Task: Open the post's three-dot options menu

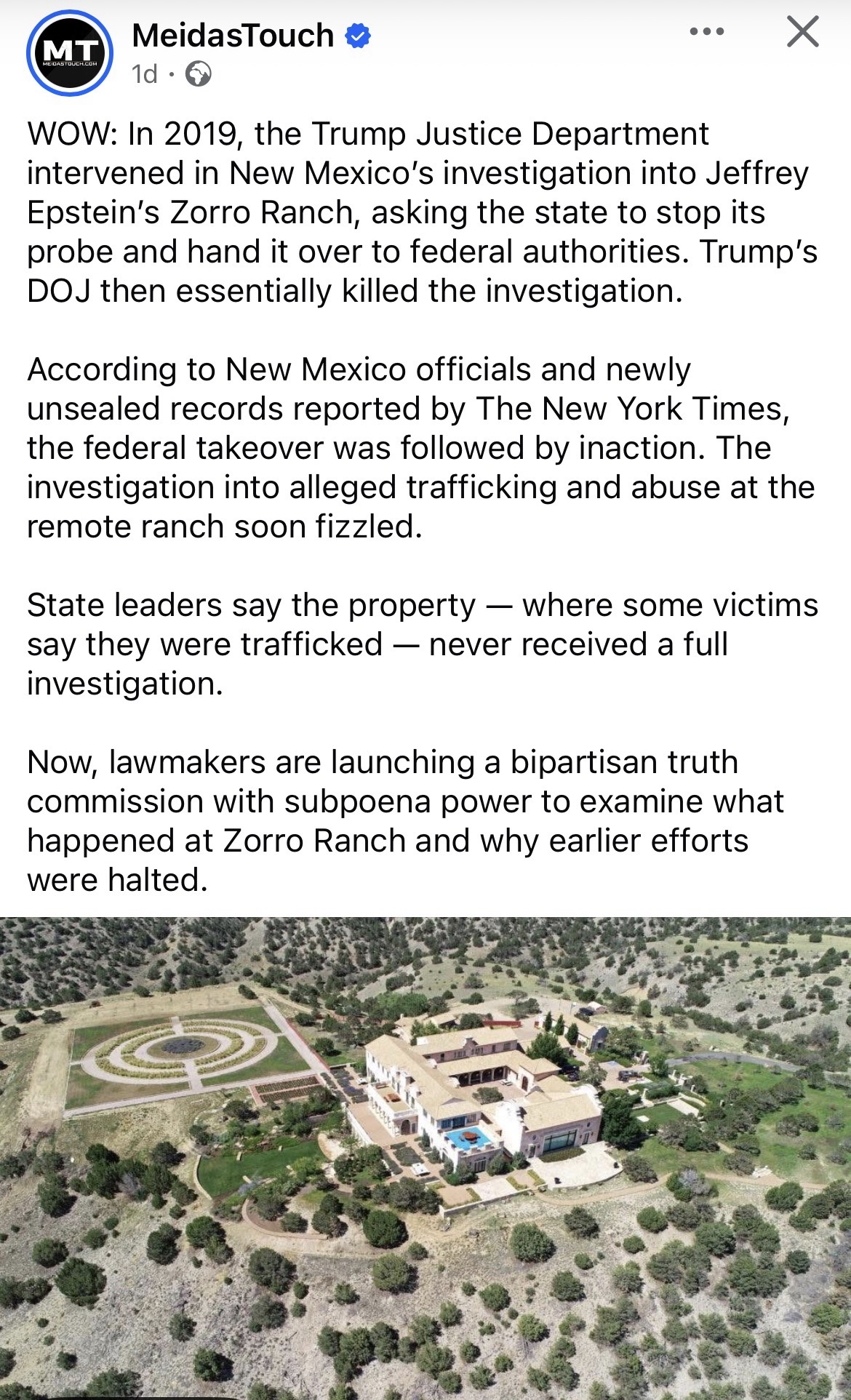Action: coord(706,32)
